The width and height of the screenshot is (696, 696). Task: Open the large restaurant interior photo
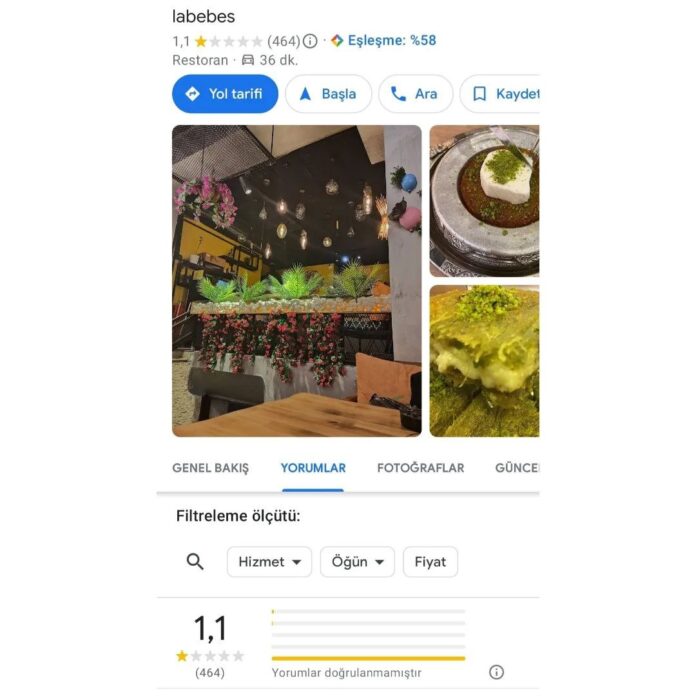click(x=297, y=280)
